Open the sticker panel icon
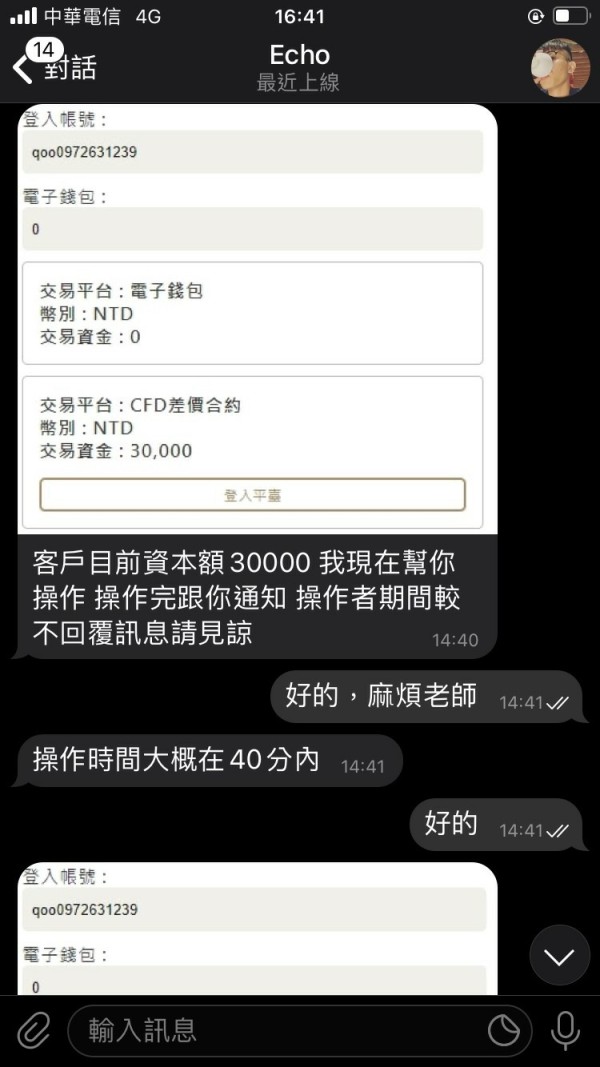The image size is (600, 1067). pyautogui.click(x=504, y=1031)
